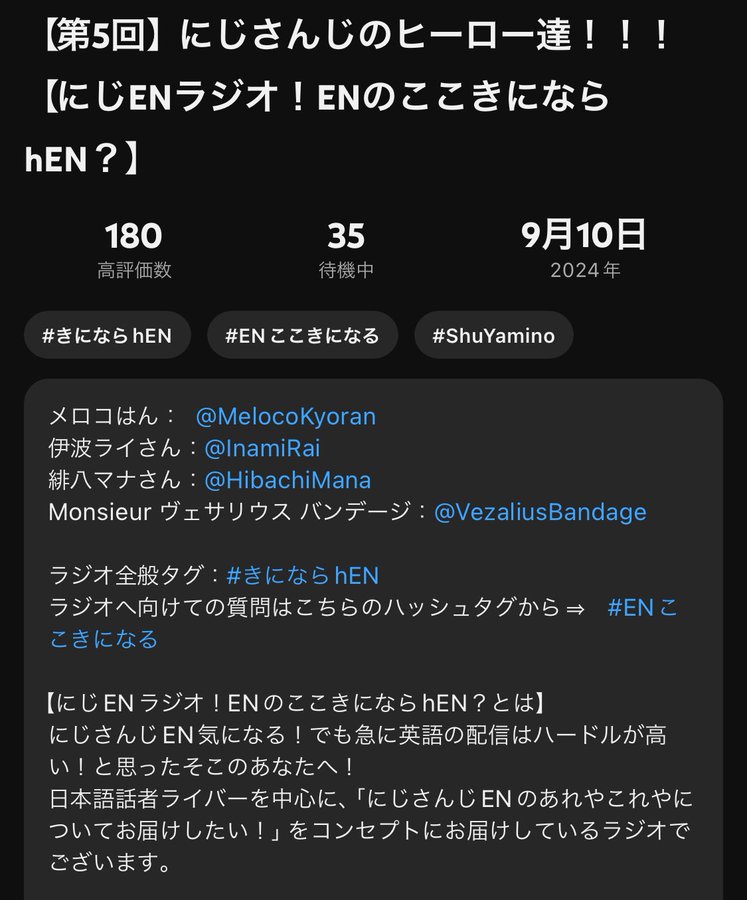Open the @HibachiMana channel link
This screenshot has width=747, height=900.
tap(287, 480)
